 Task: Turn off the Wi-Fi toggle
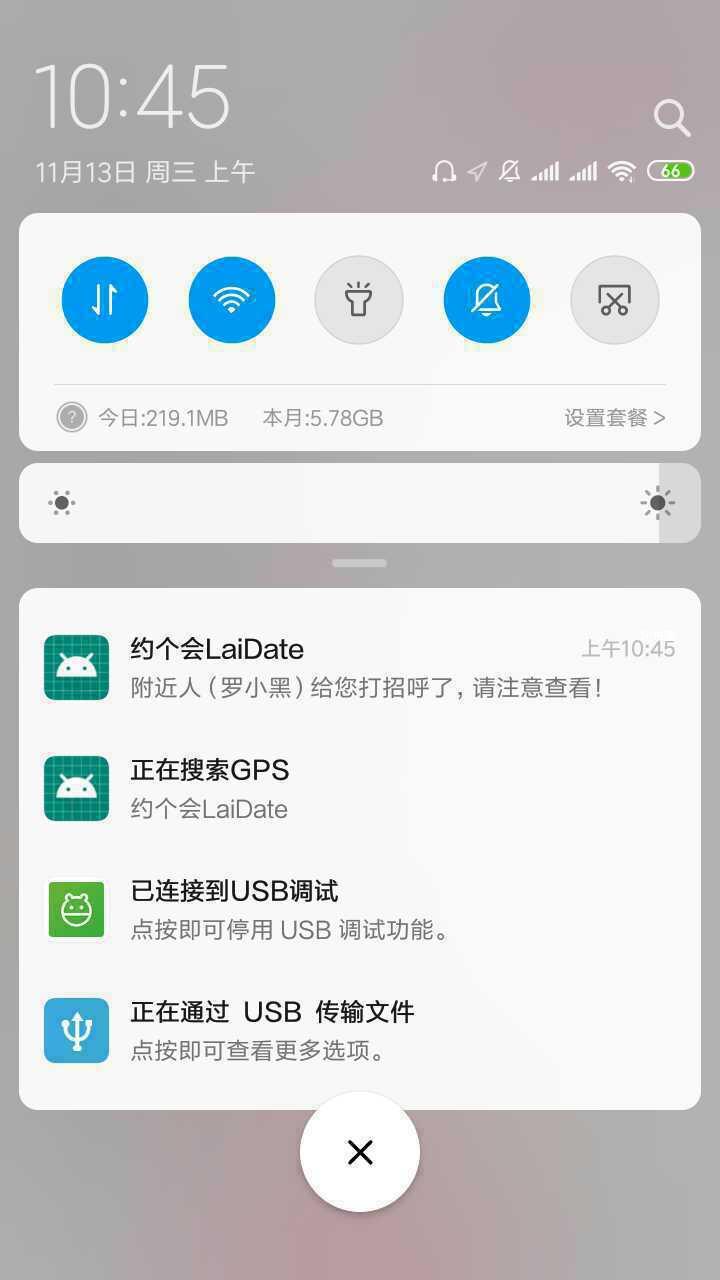point(232,300)
